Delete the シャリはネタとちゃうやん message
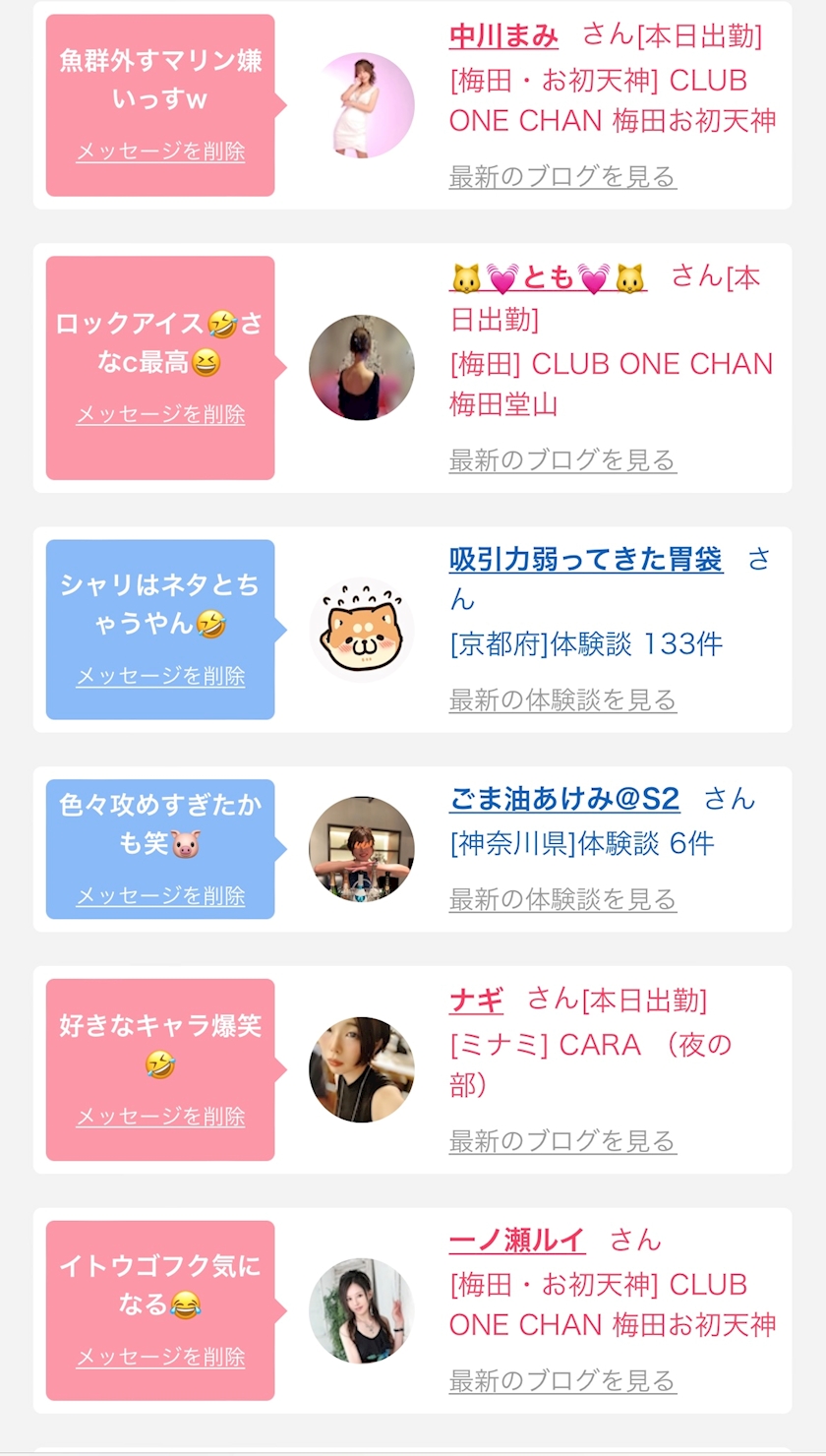The height and width of the screenshot is (1456, 826). point(160,677)
